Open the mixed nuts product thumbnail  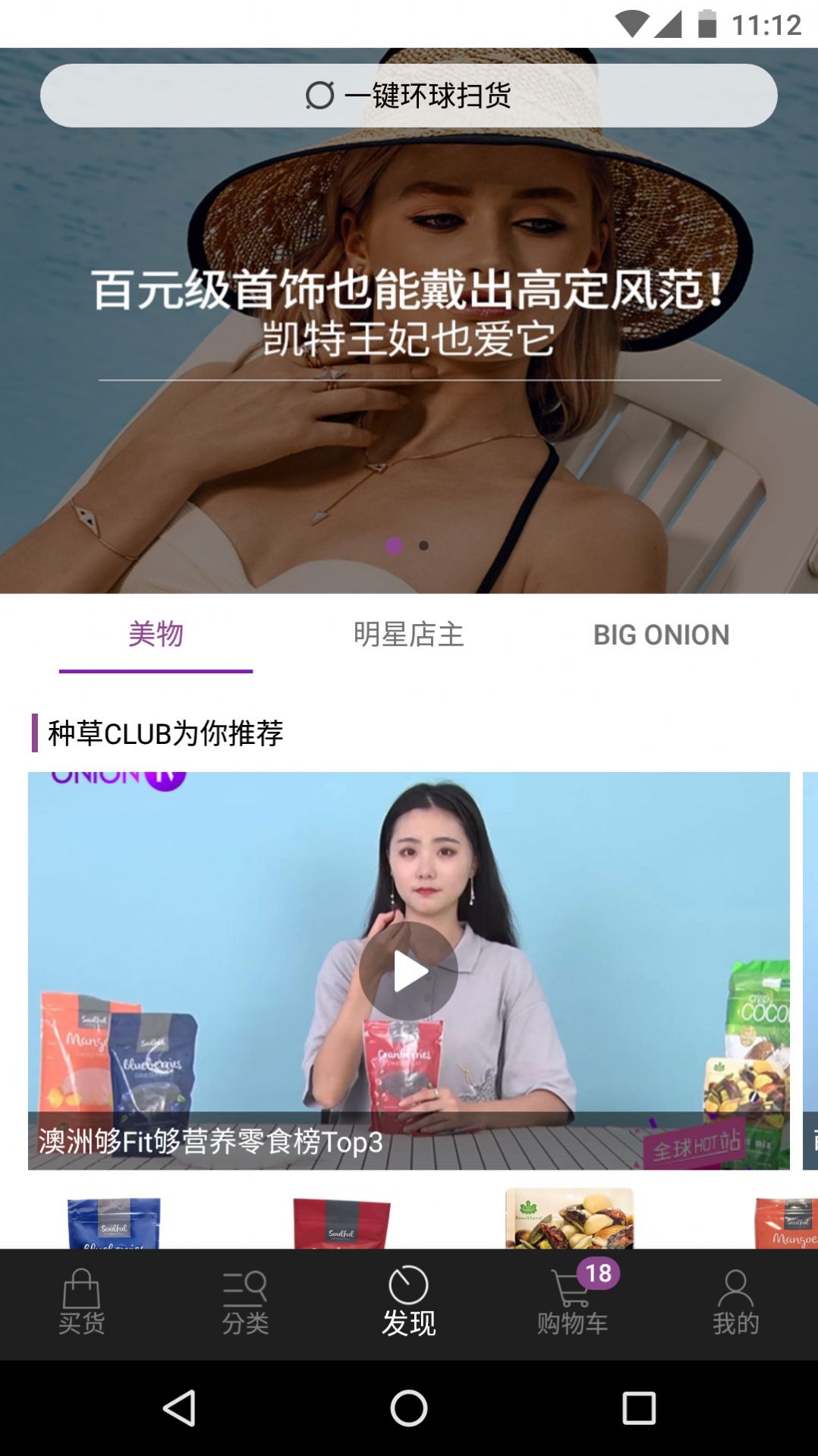click(x=569, y=1218)
